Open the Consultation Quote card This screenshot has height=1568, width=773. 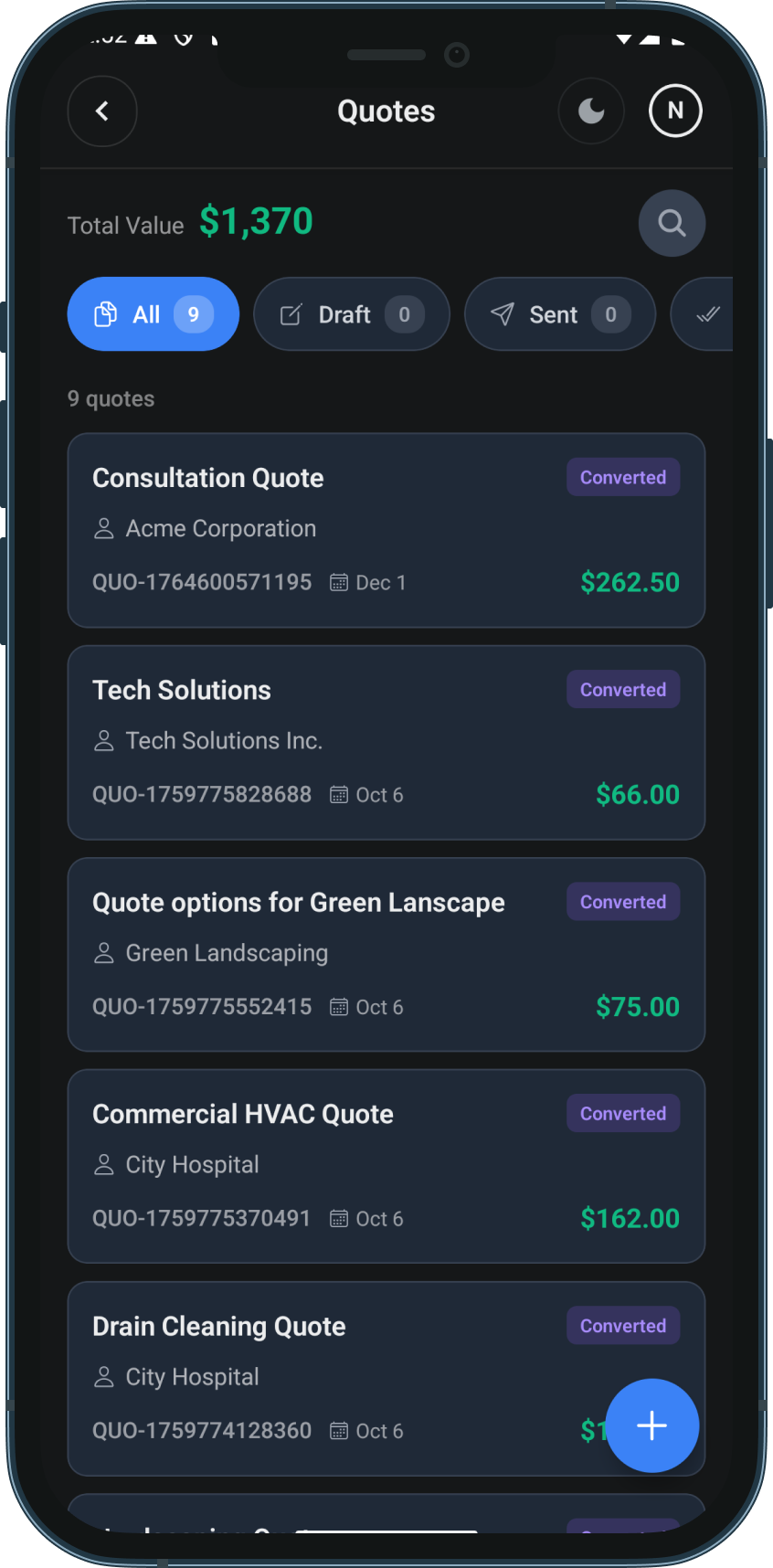[x=386, y=530]
